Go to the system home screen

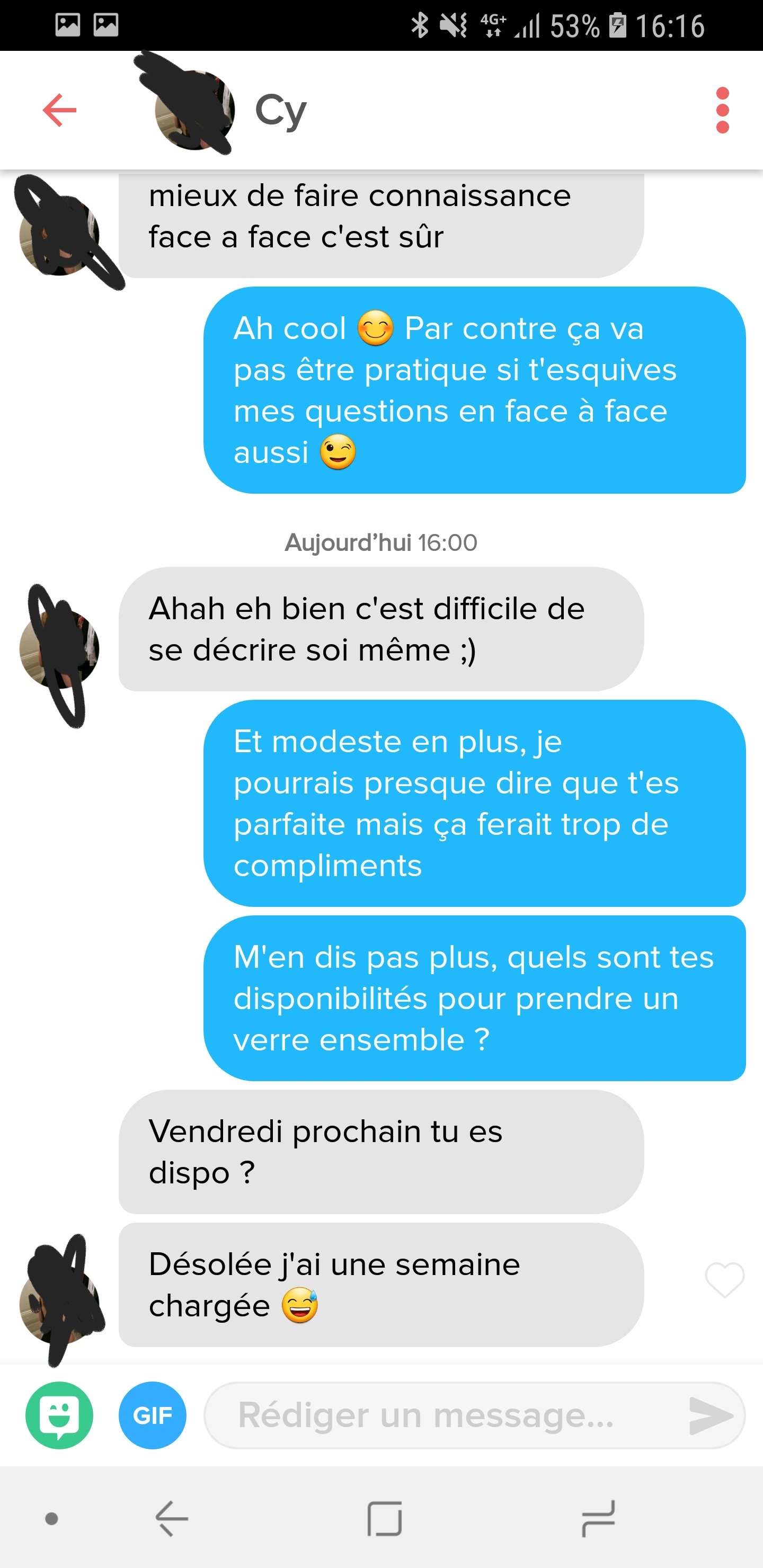pyautogui.click(x=385, y=1519)
